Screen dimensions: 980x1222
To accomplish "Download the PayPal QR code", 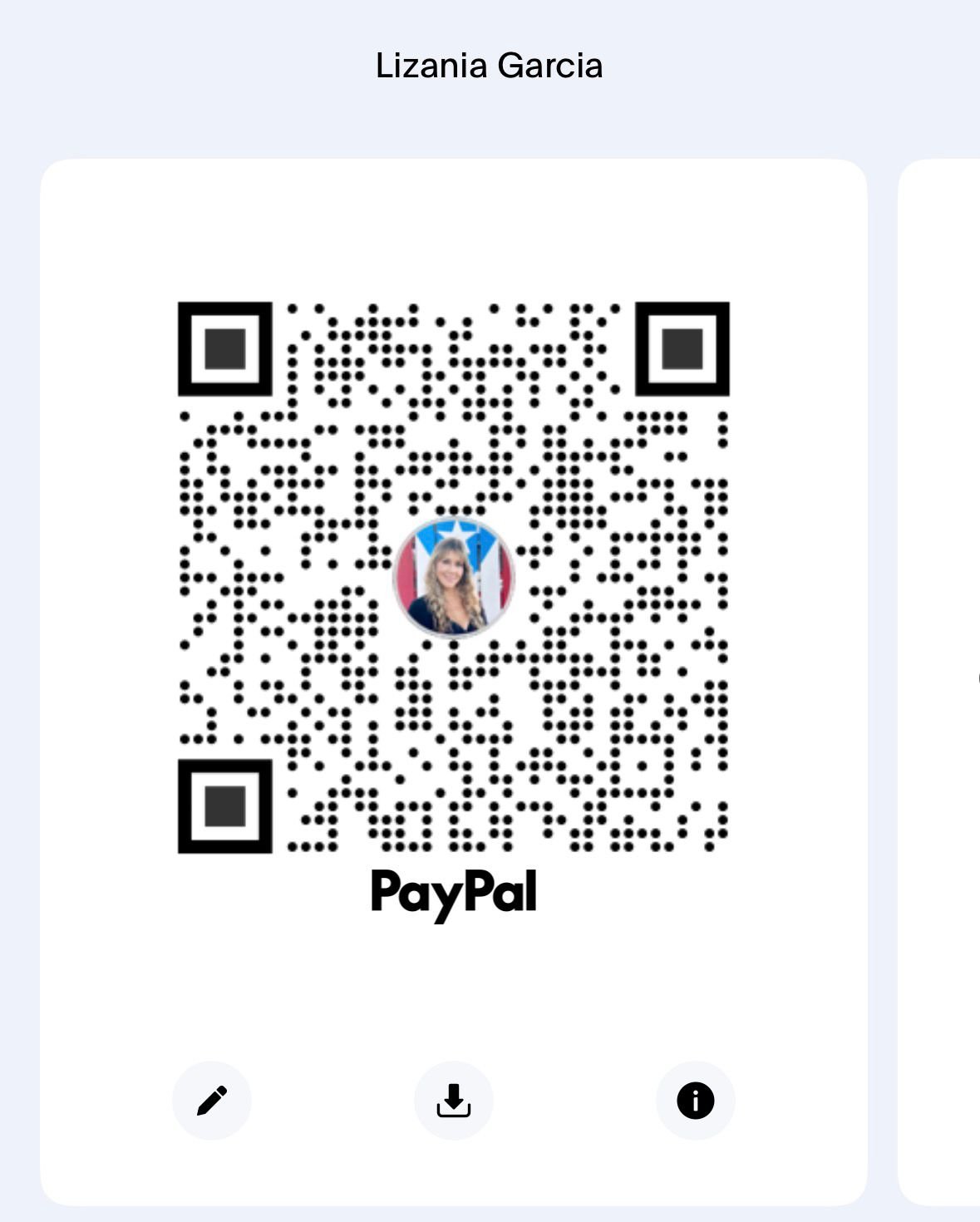I will point(454,1101).
